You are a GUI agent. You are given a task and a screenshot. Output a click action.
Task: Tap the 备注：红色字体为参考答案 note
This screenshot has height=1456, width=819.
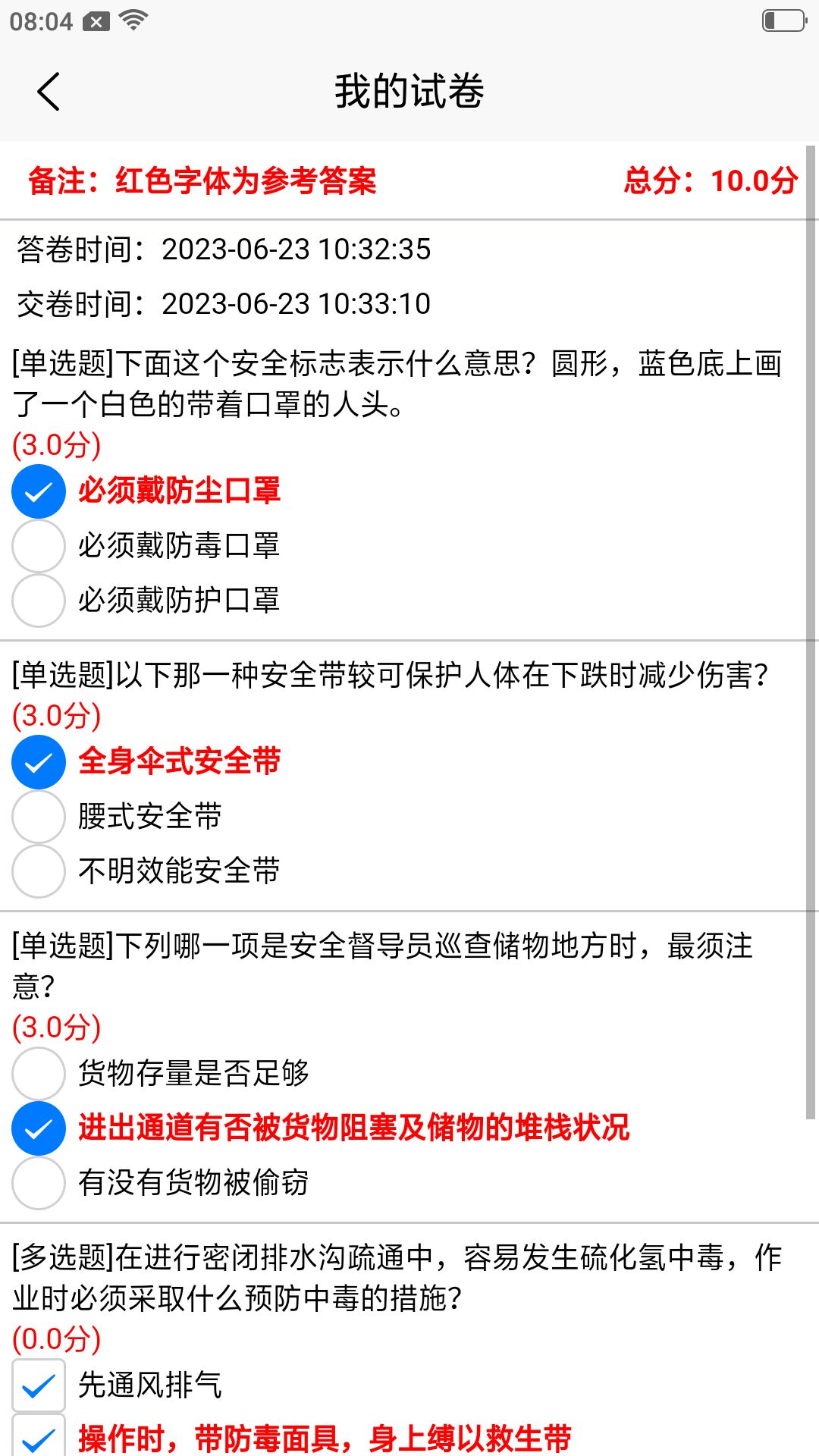[203, 181]
